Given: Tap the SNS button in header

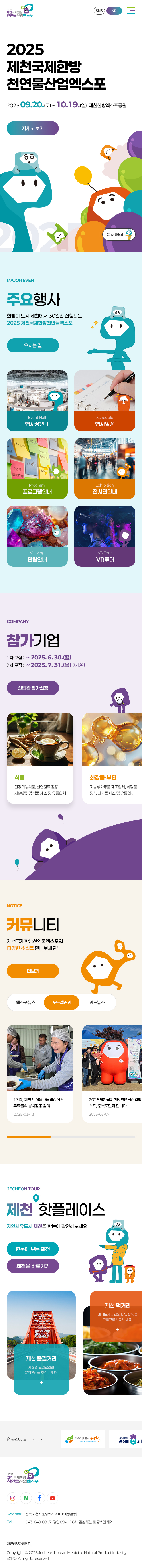Looking at the screenshot, I should tap(99, 10).
